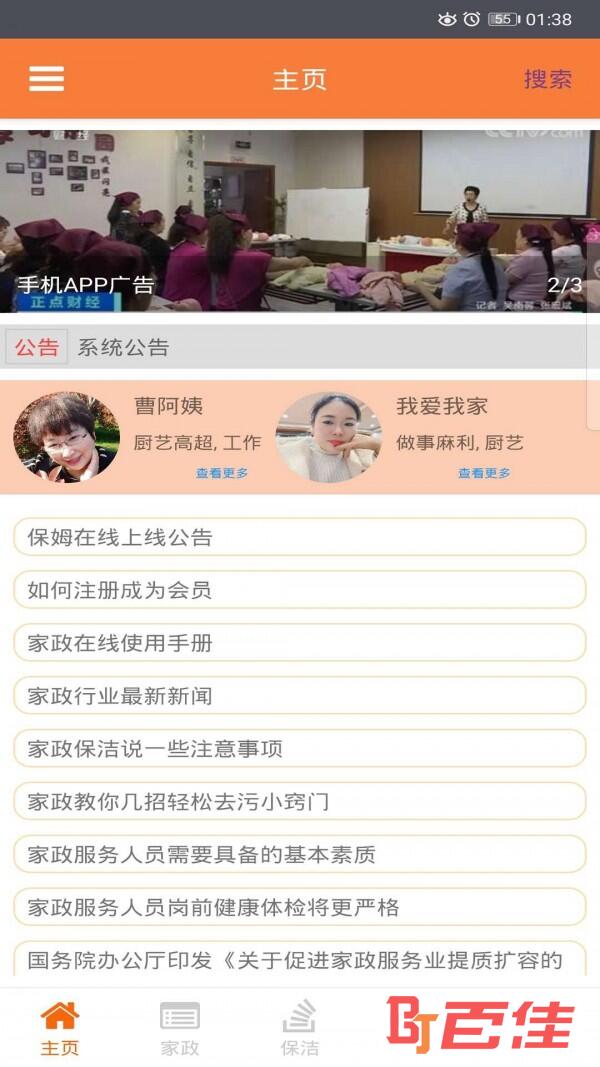Screen dimensions: 600x1067
Task: Open 保姆在线上线公告
Action: pos(299,537)
